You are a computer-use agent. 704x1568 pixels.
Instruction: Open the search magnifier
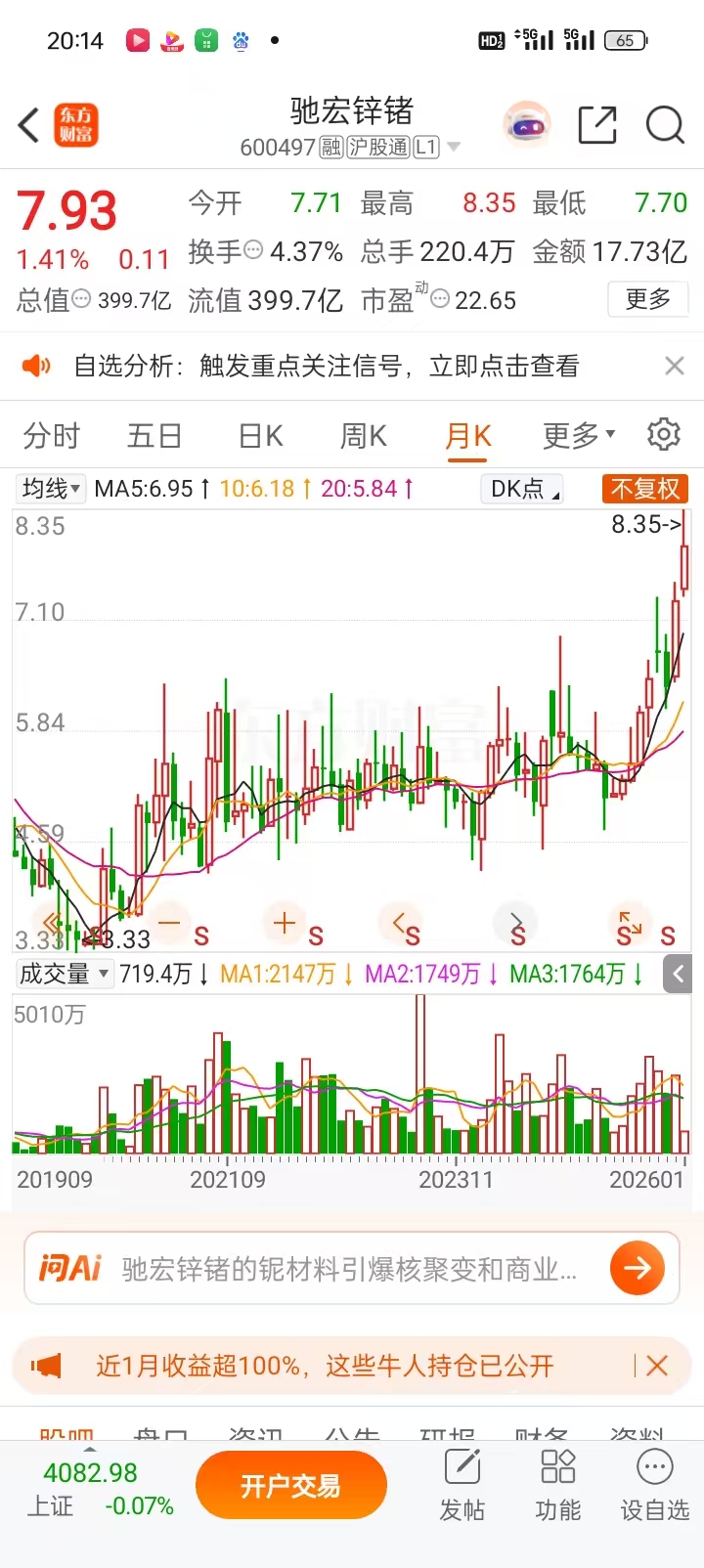click(x=665, y=126)
